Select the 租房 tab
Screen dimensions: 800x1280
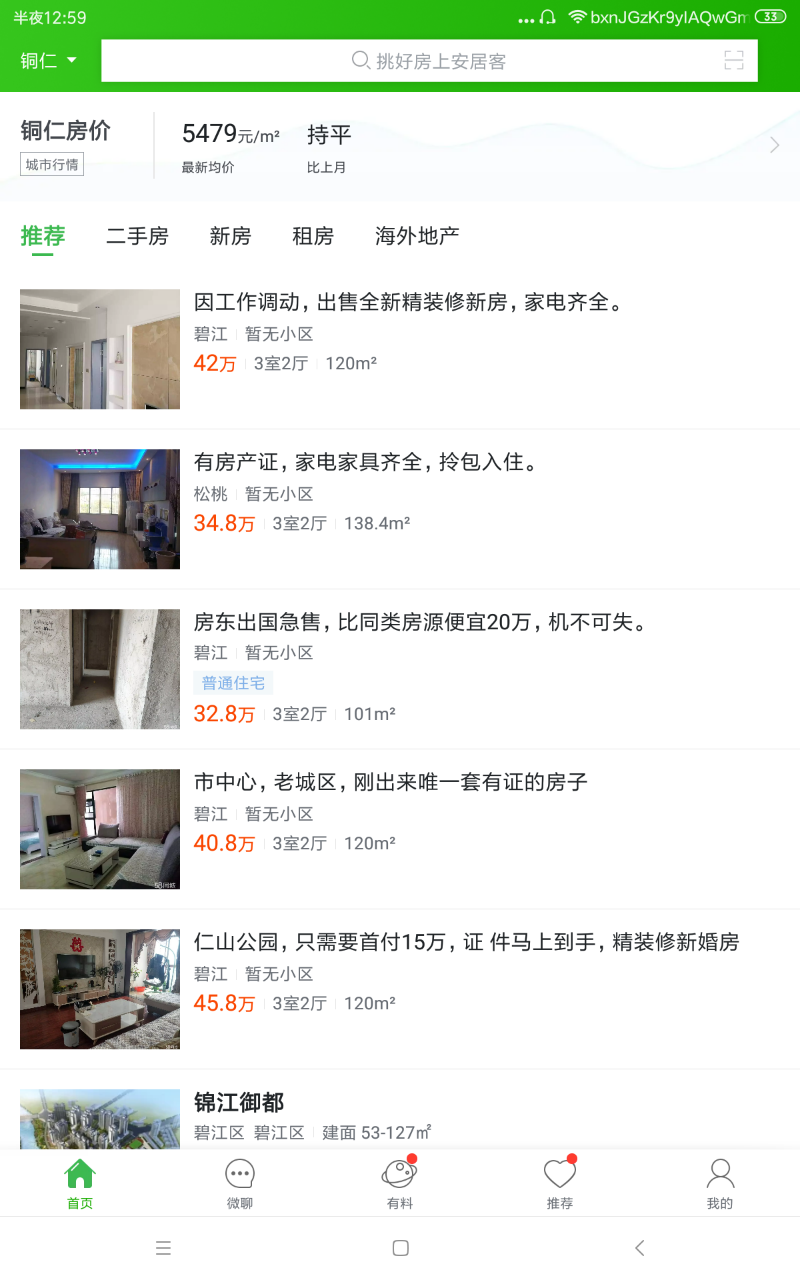[x=313, y=236]
